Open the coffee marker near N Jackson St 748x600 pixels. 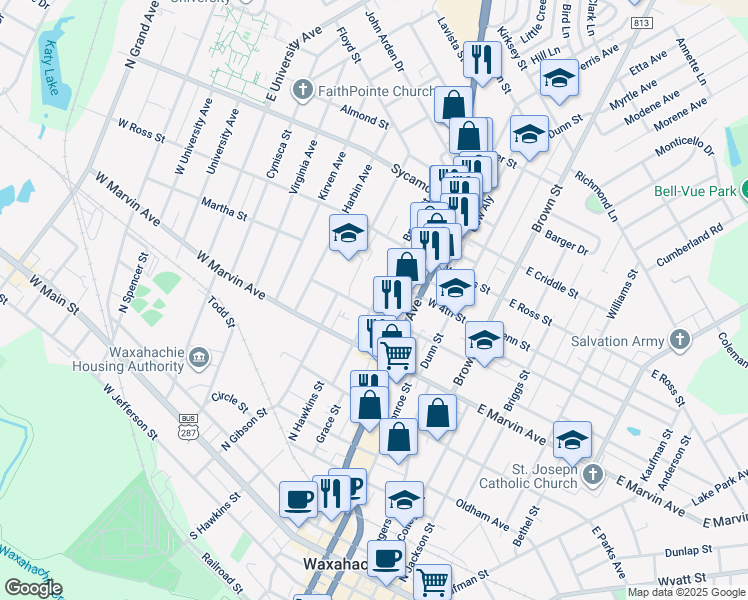(386, 558)
